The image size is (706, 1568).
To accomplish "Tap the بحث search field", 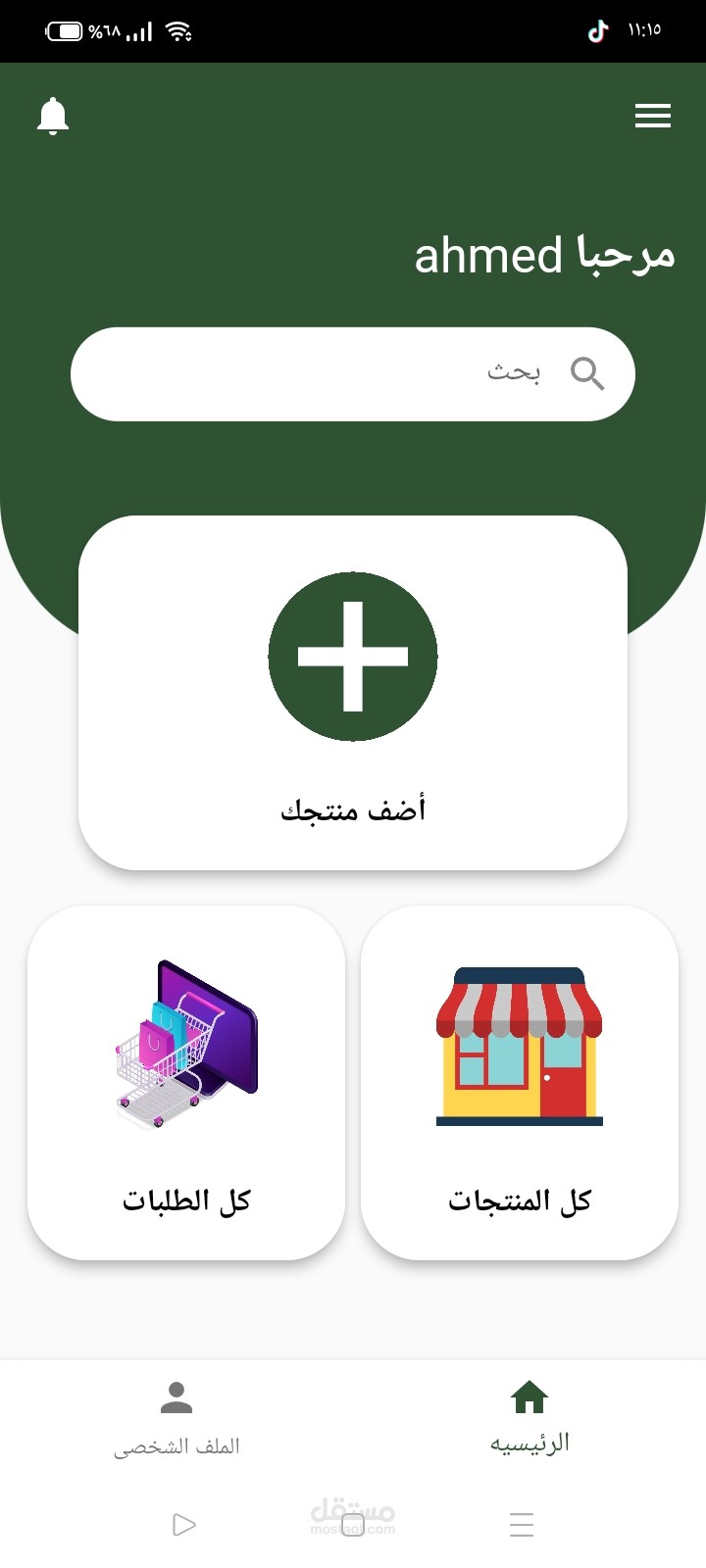I will click(353, 373).
